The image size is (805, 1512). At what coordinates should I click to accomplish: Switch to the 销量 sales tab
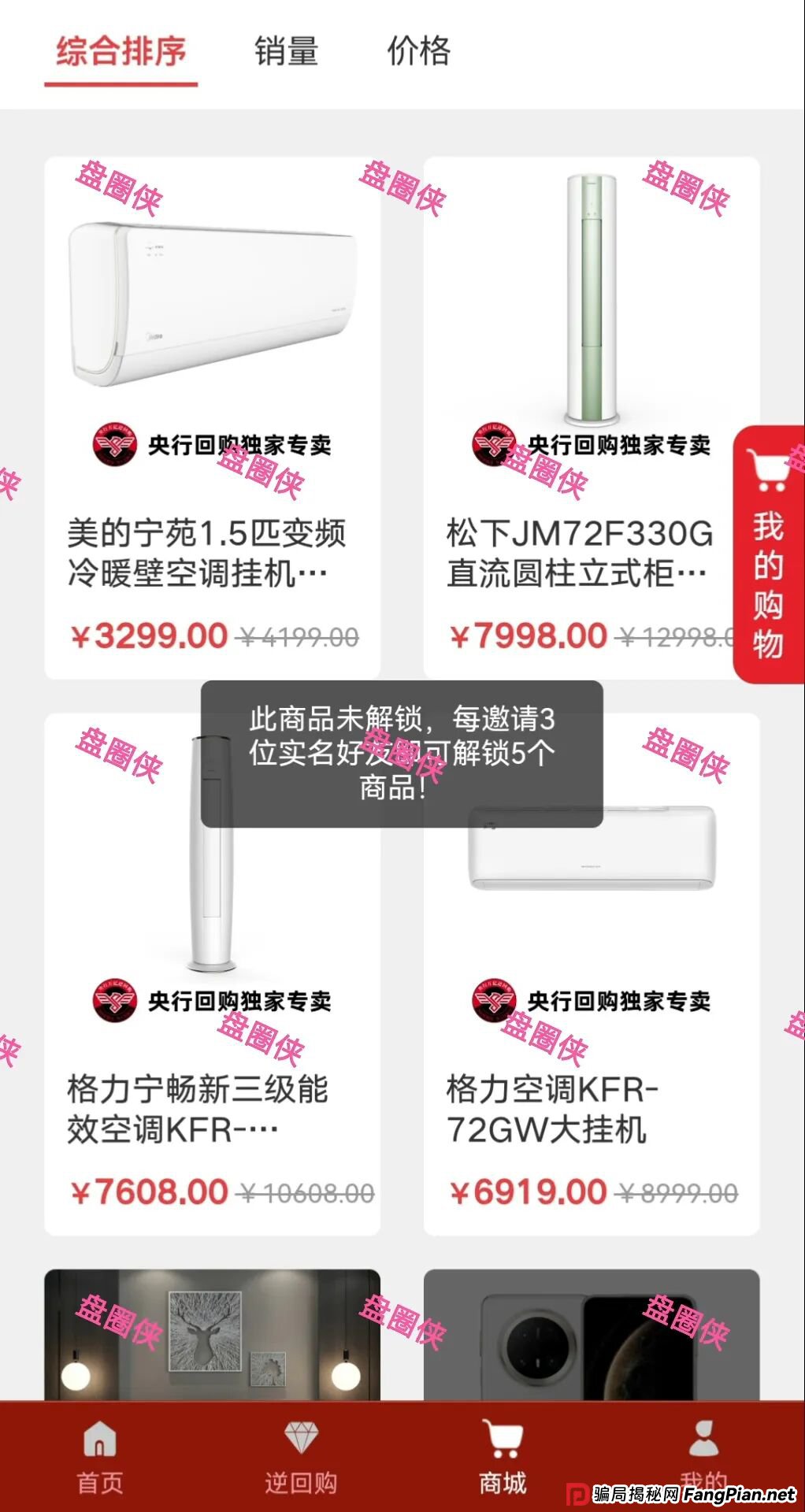[x=284, y=53]
